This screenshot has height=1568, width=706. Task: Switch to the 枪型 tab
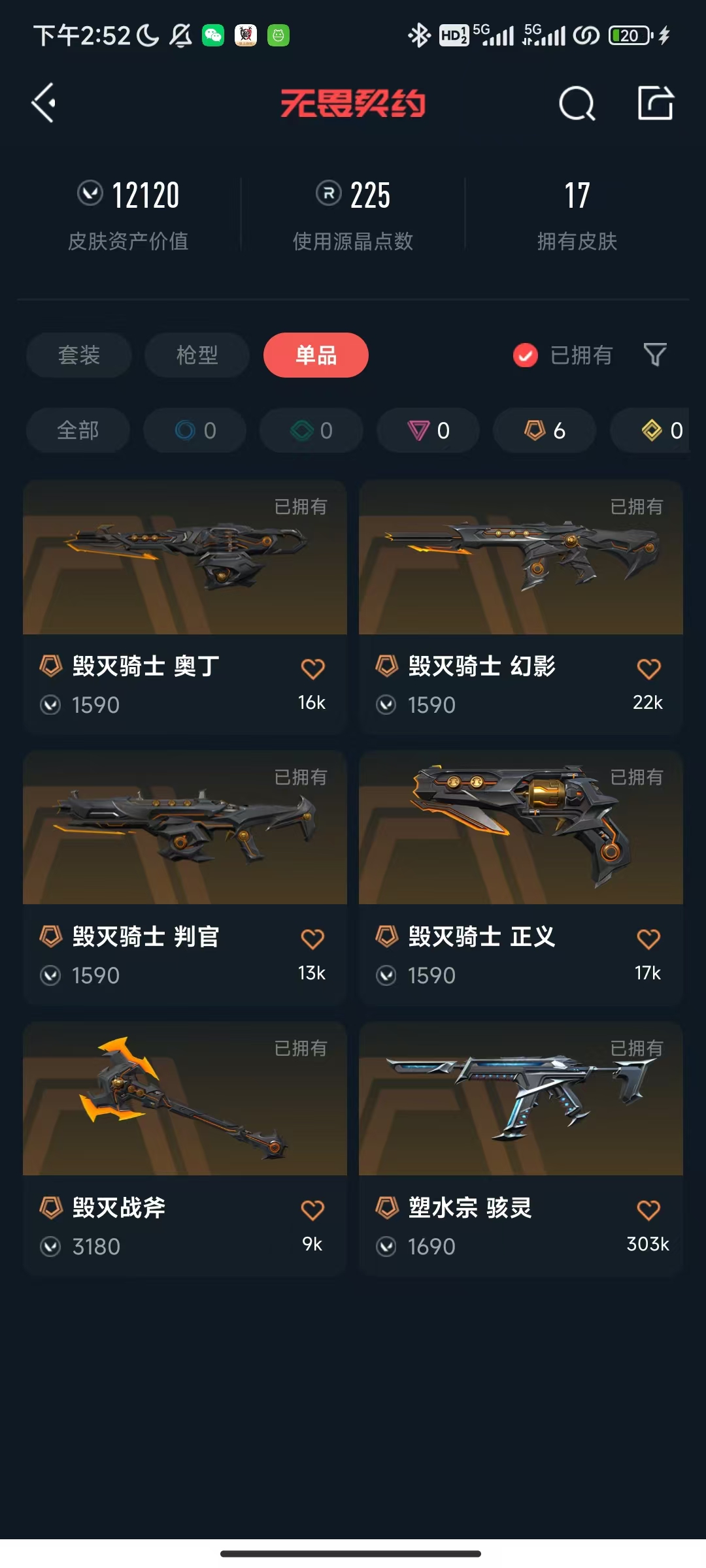click(x=197, y=355)
